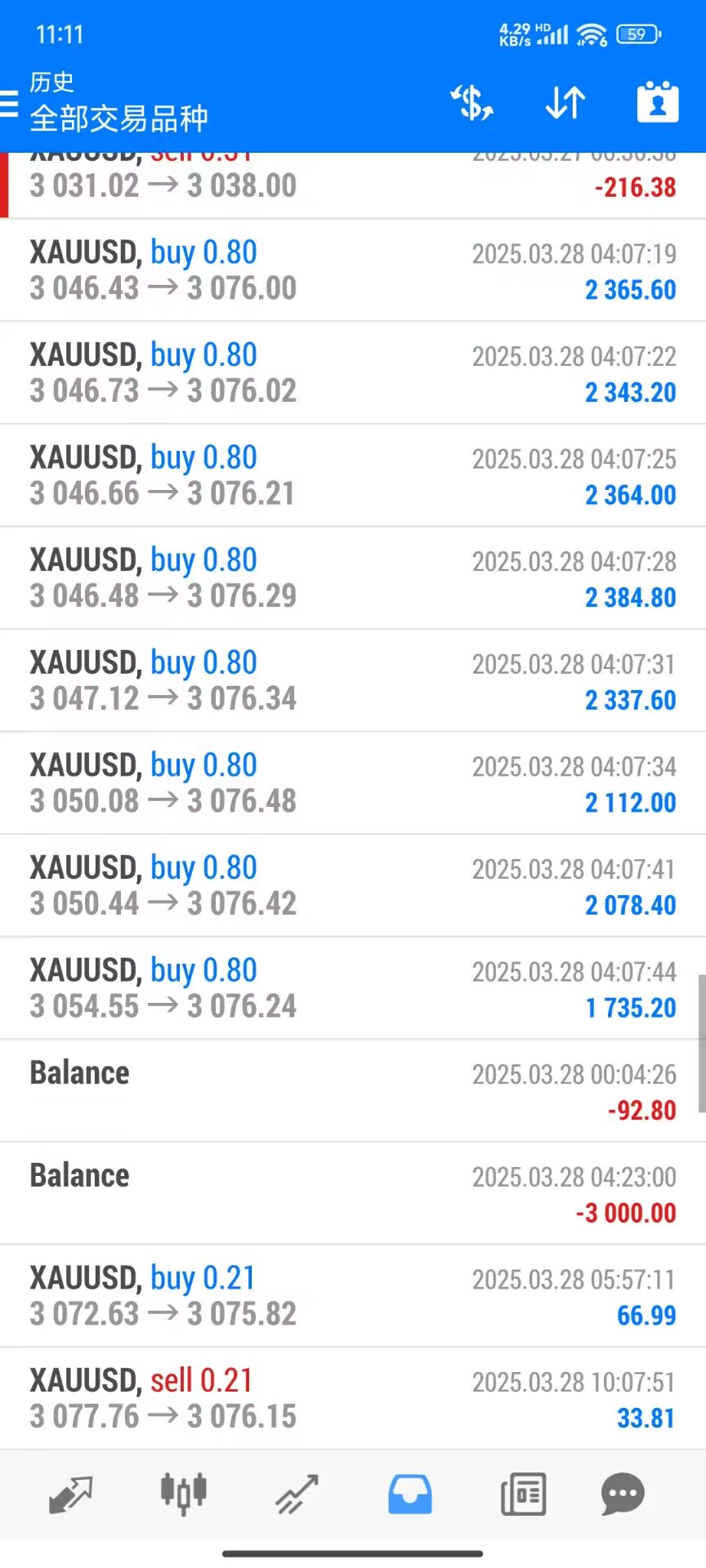
Task: Open the chat bubble Messages tab
Action: (623, 1494)
